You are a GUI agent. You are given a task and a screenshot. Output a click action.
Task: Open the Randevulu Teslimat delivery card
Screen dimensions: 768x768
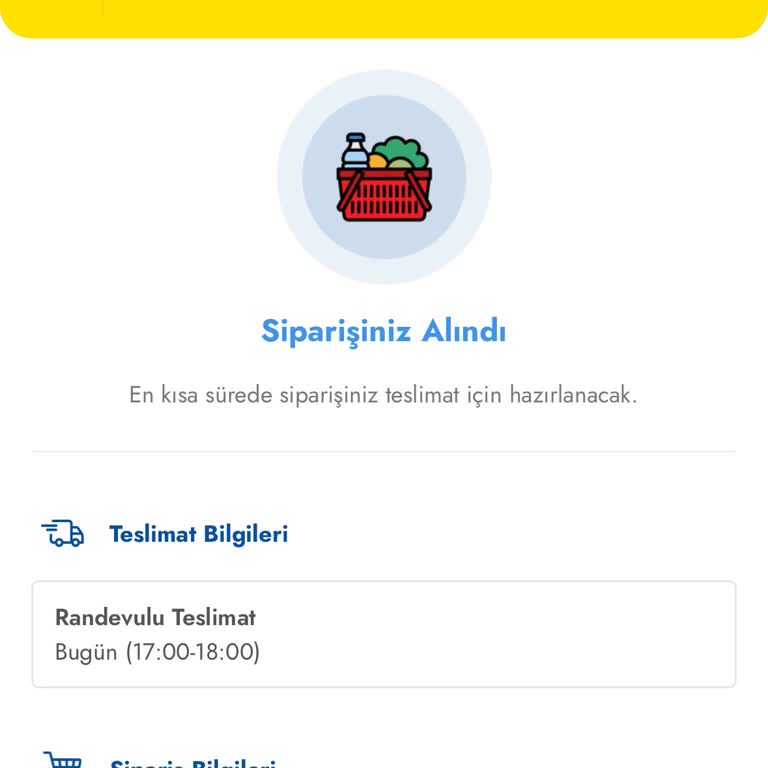[384, 634]
